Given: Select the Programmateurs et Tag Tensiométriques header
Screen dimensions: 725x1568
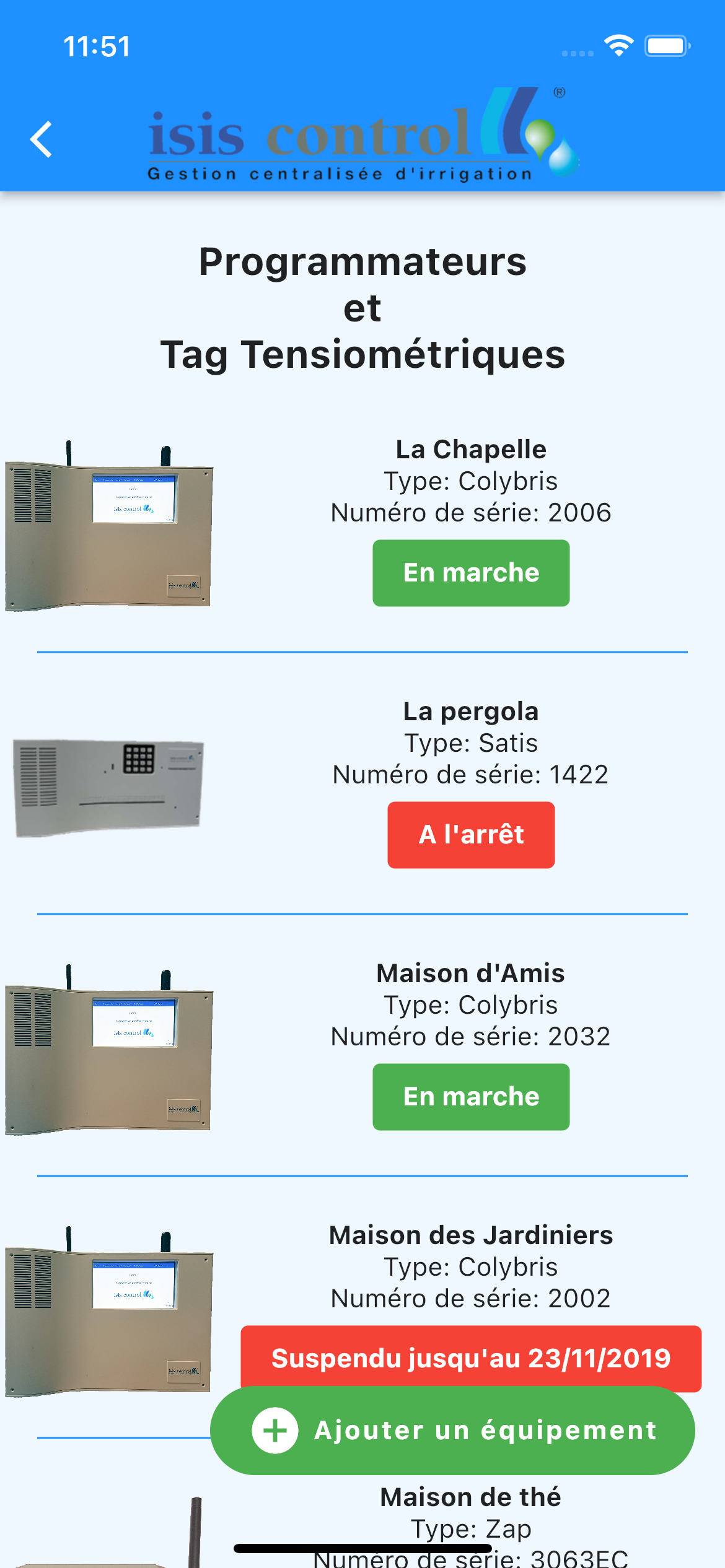Looking at the screenshot, I should (x=362, y=307).
